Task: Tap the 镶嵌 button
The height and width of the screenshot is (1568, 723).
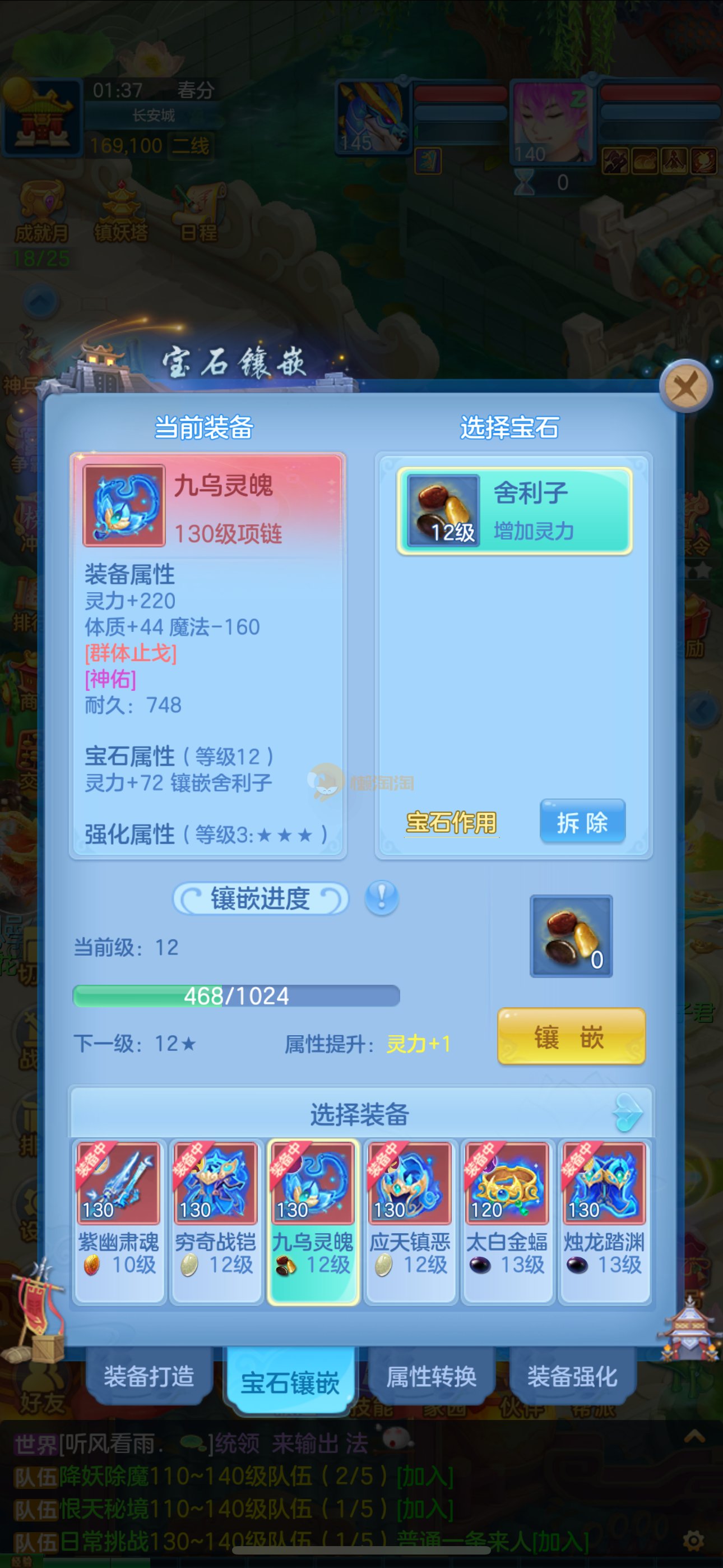Action: pyautogui.click(x=571, y=1036)
